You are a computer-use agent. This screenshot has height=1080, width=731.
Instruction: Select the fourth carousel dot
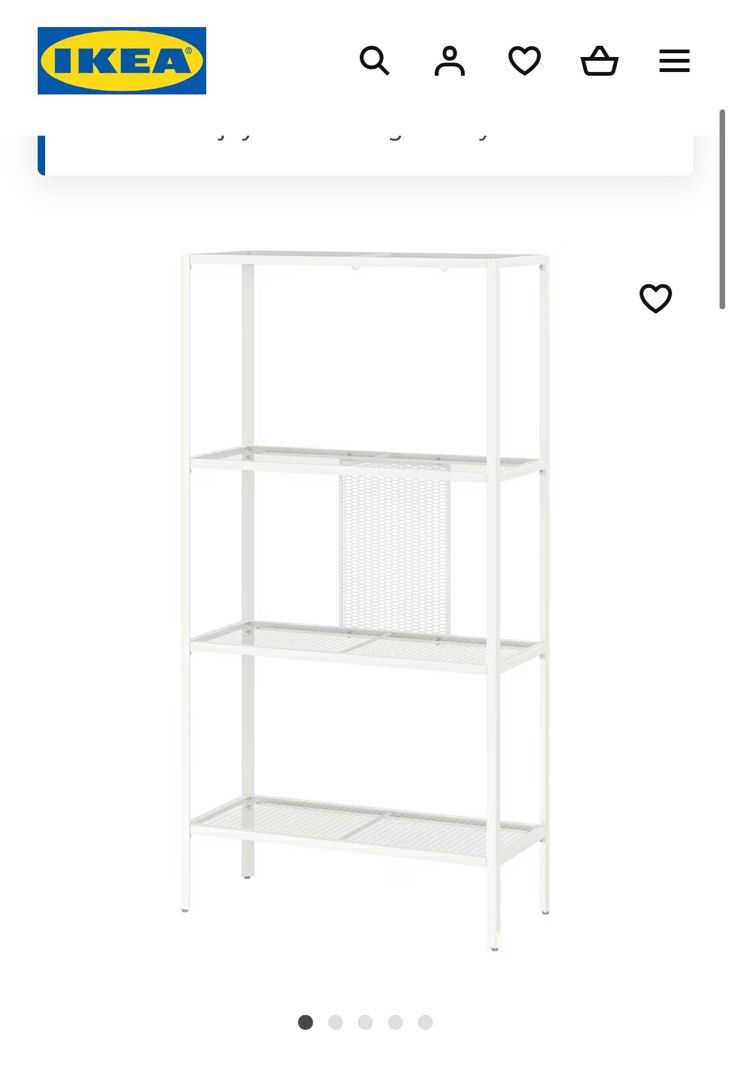(396, 1023)
